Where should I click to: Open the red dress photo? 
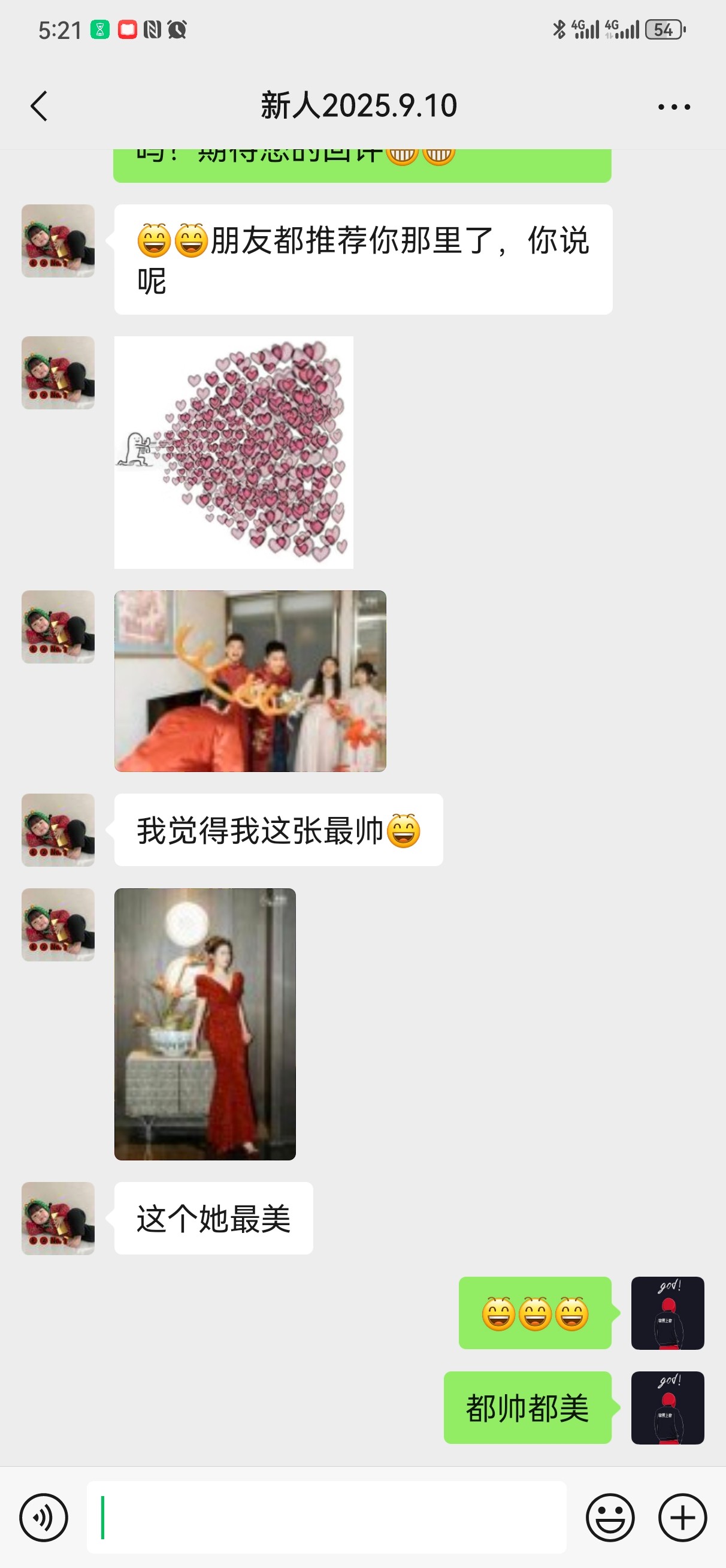point(205,1024)
